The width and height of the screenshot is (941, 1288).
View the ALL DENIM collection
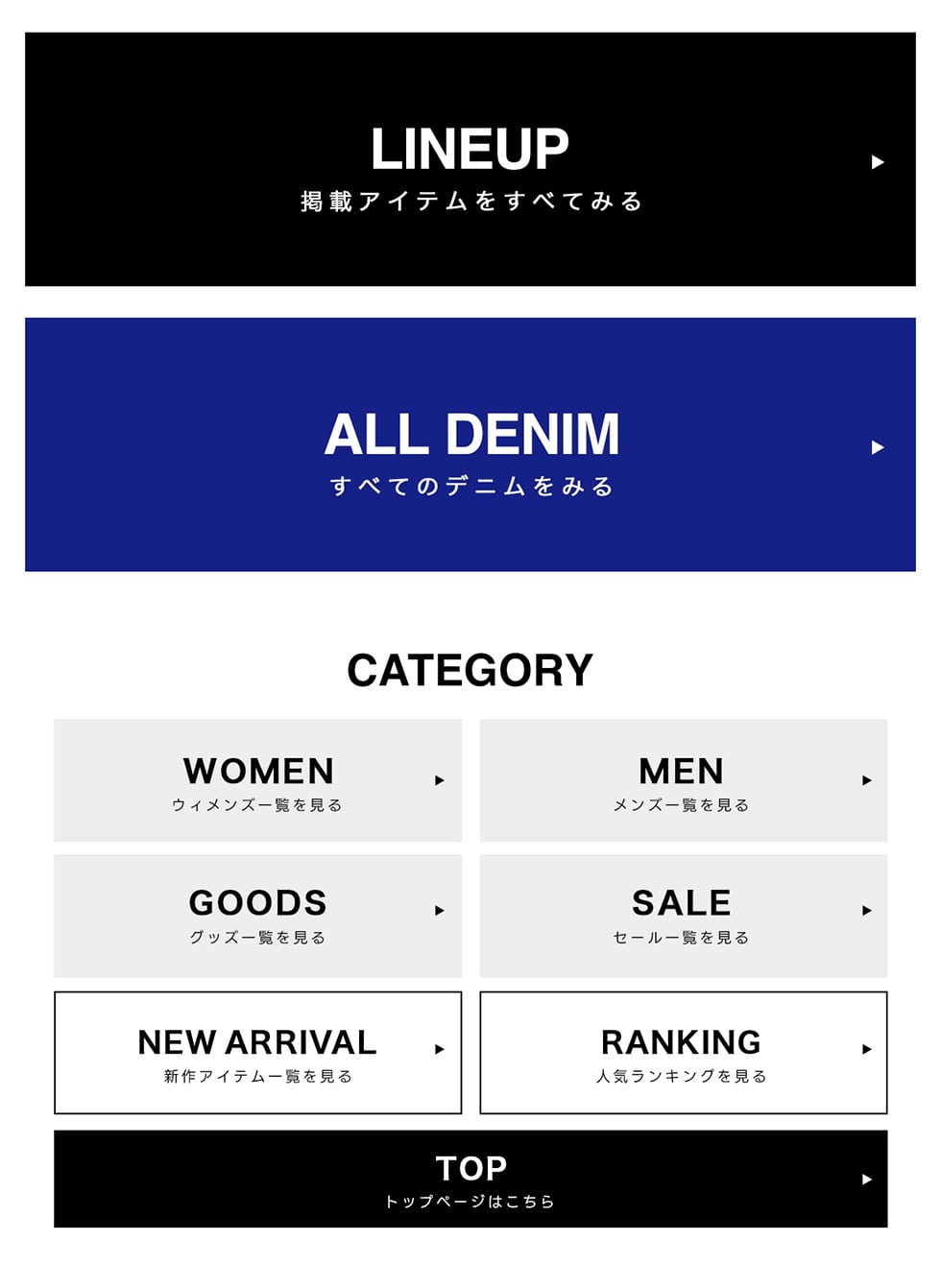pos(470,444)
